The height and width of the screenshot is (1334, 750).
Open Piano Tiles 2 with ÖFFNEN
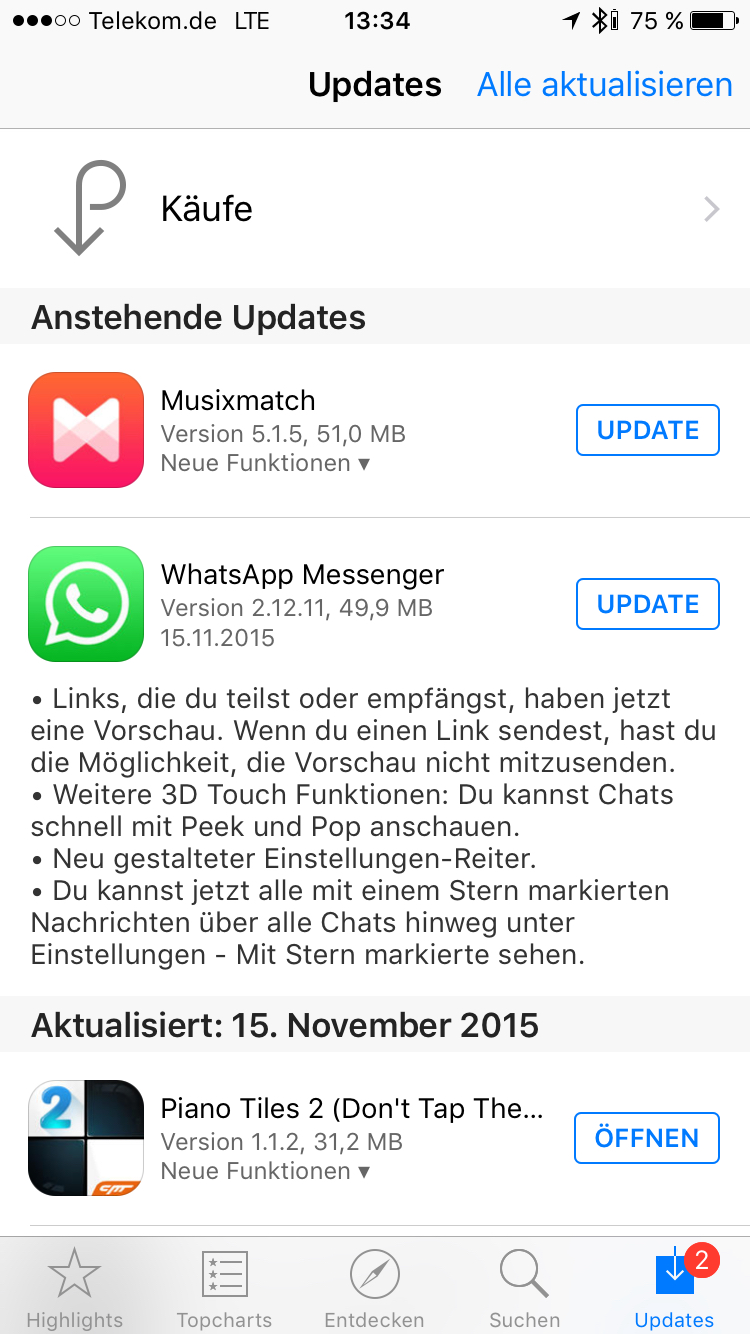647,1138
